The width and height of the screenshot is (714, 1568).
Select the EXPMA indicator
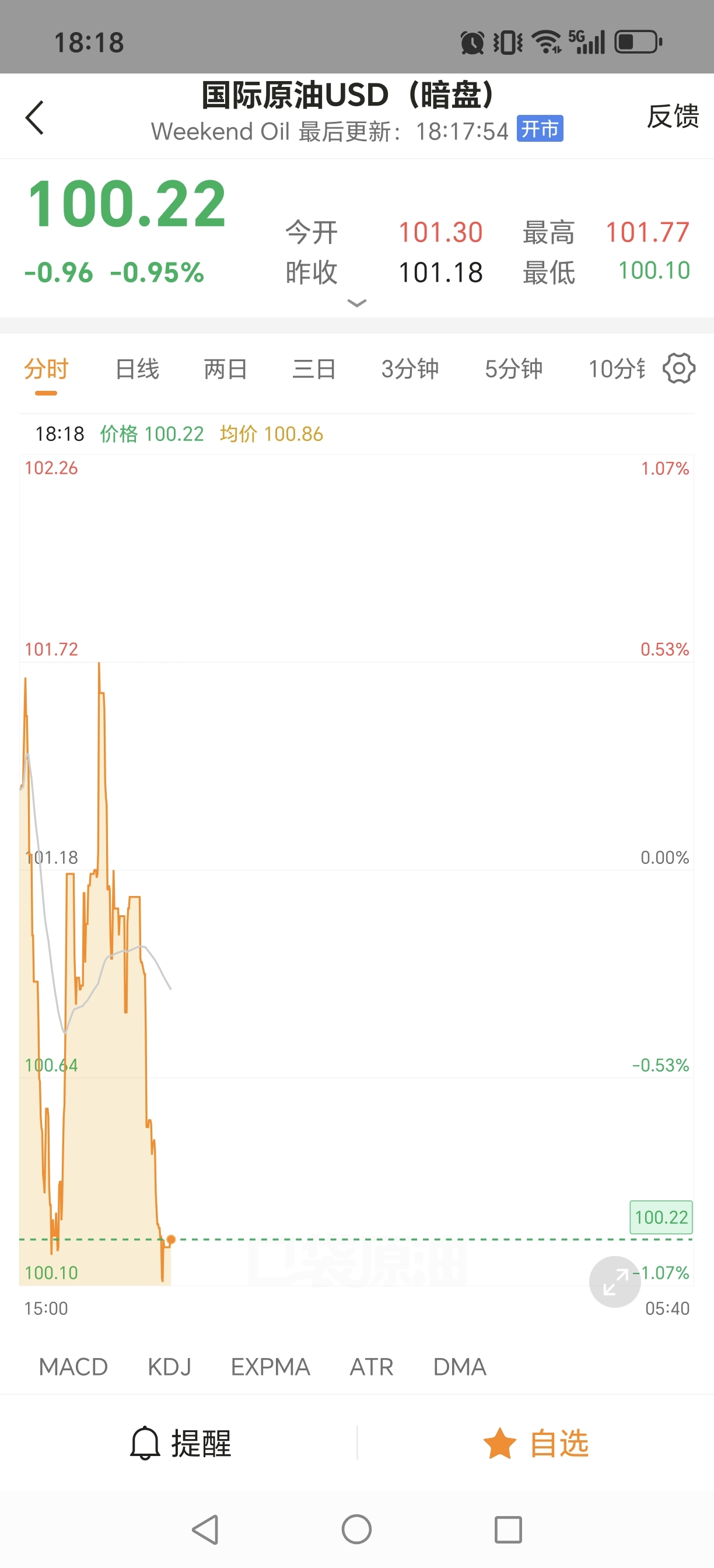270,1367
